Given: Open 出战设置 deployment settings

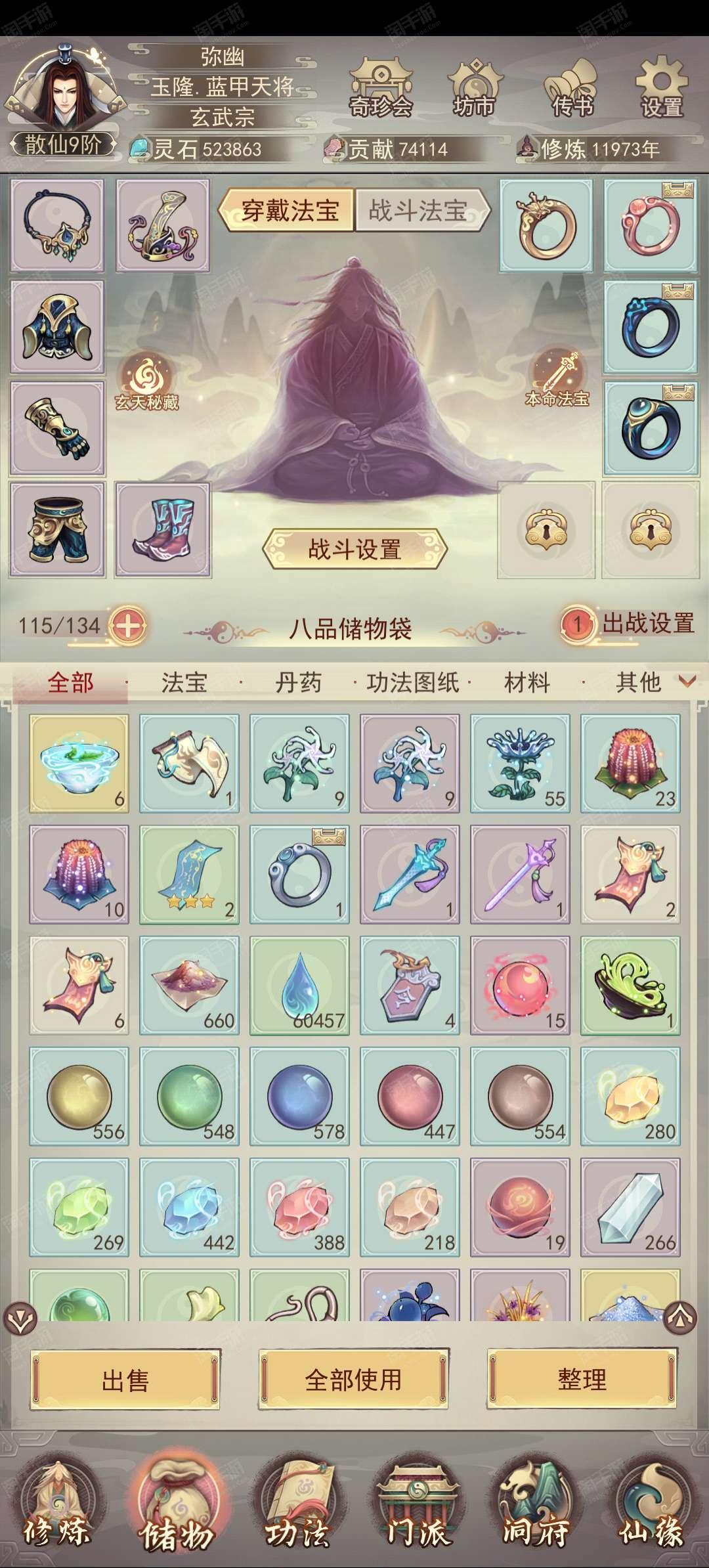Looking at the screenshot, I should tap(630, 623).
